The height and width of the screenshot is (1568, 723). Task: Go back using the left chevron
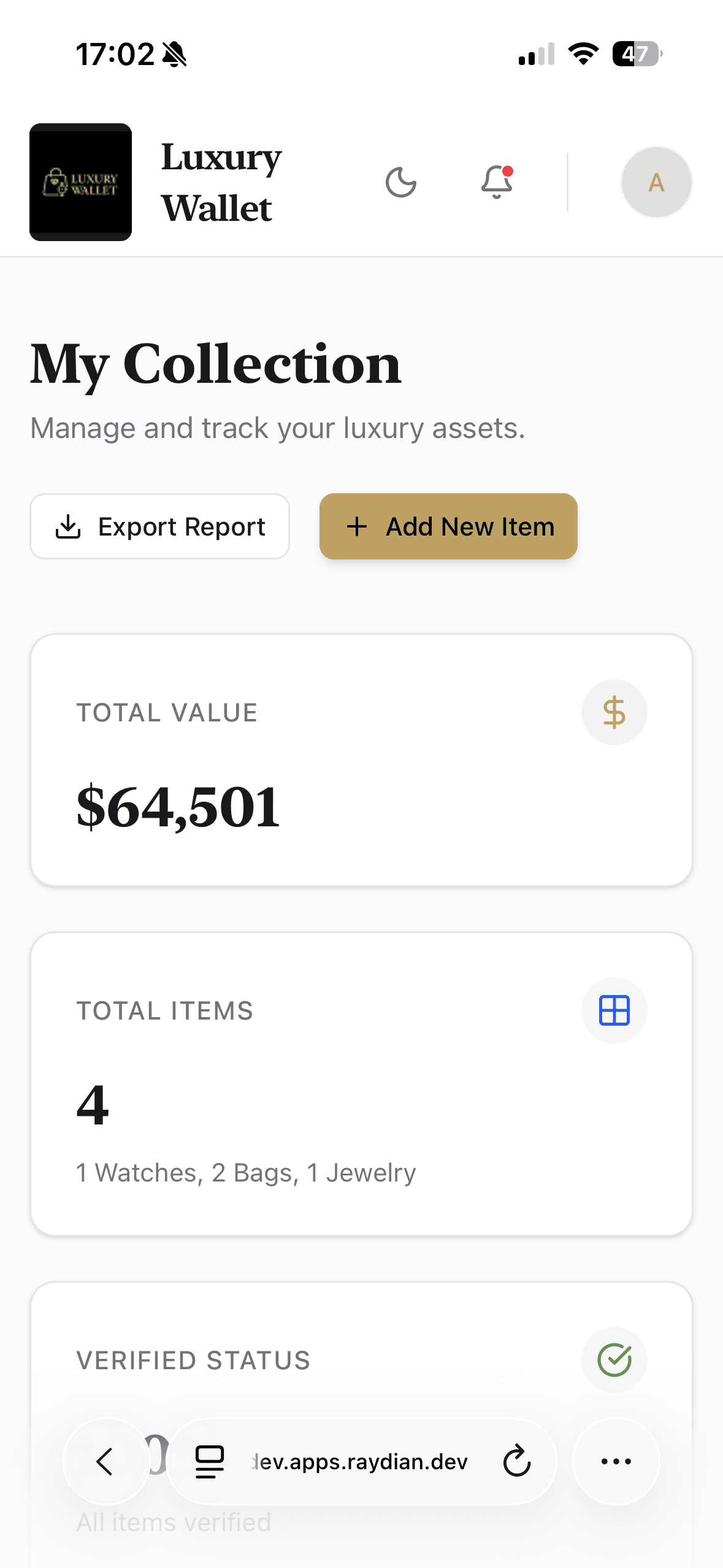click(x=105, y=1461)
